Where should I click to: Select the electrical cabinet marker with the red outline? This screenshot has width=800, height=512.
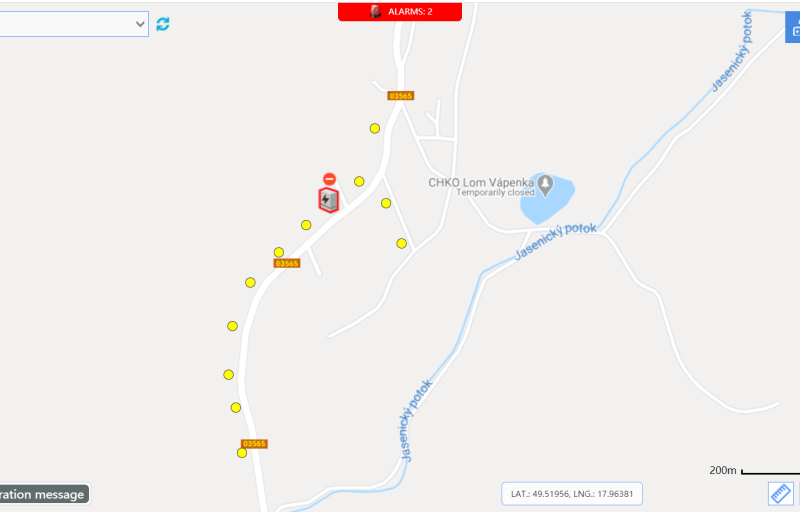coord(328,201)
